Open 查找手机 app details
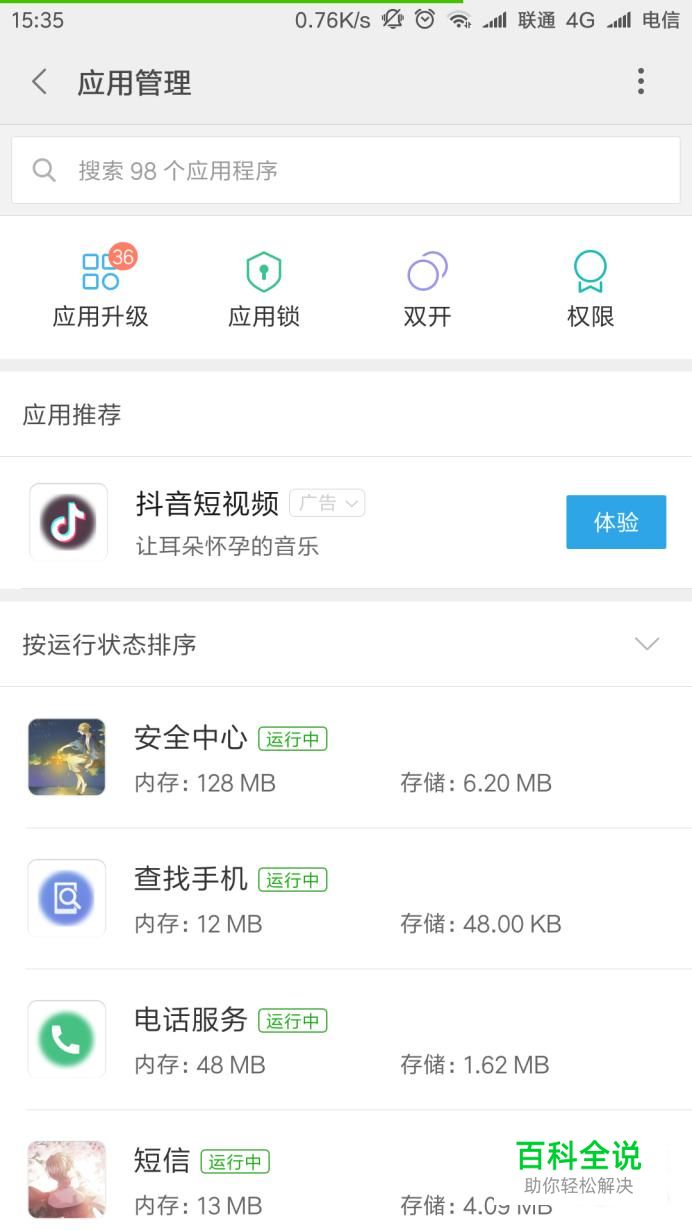The image size is (692, 1230). [346, 899]
